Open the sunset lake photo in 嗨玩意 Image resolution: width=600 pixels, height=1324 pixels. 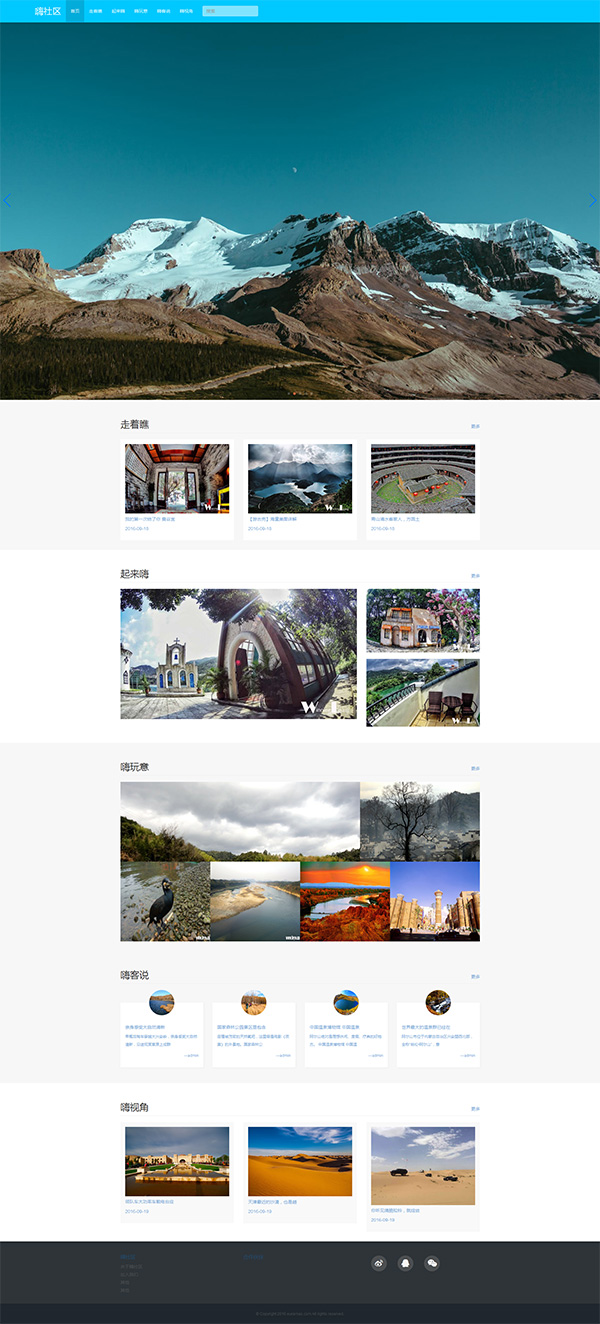point(344,901)
